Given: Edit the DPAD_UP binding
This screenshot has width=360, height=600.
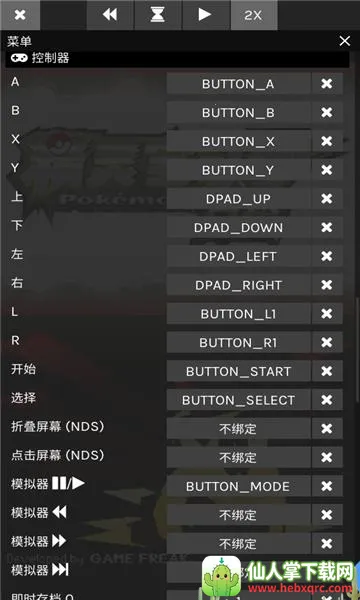Looking at the screenshot, I should (x=238, y=199).
